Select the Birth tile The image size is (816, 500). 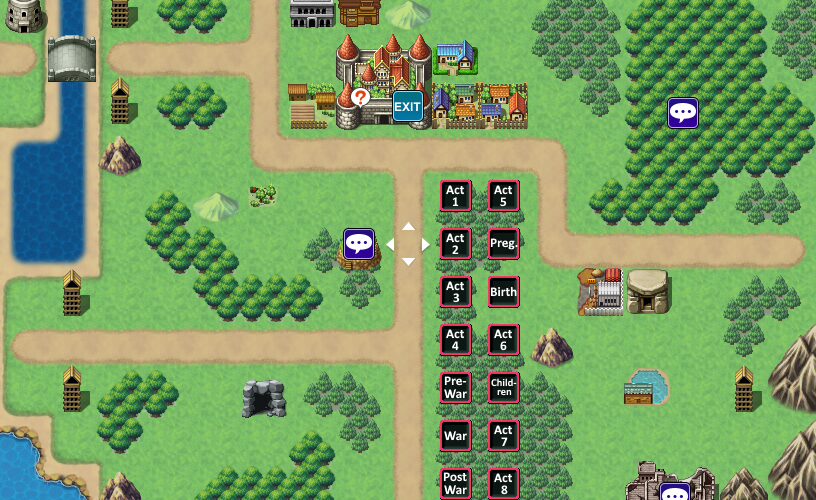click(503, 292)
